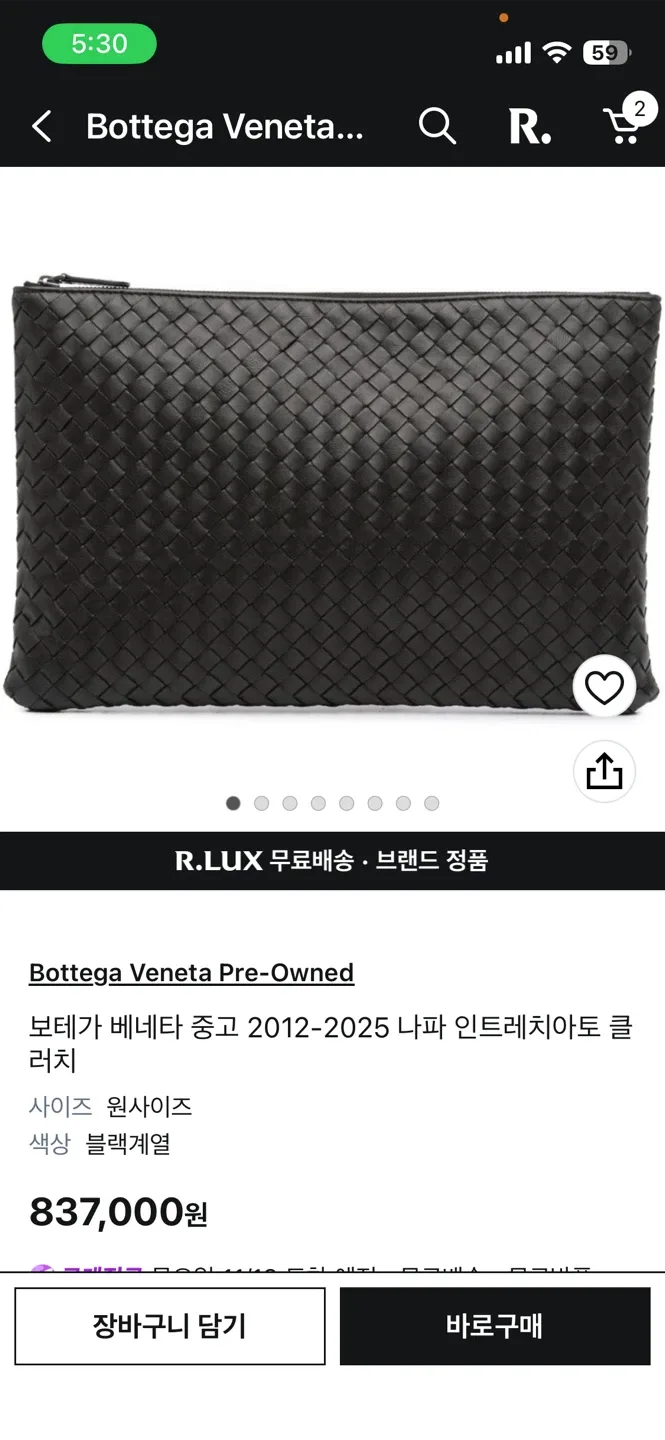Open the search magnifier icon
The image size is (665, 1440).
tap(437, 127)
